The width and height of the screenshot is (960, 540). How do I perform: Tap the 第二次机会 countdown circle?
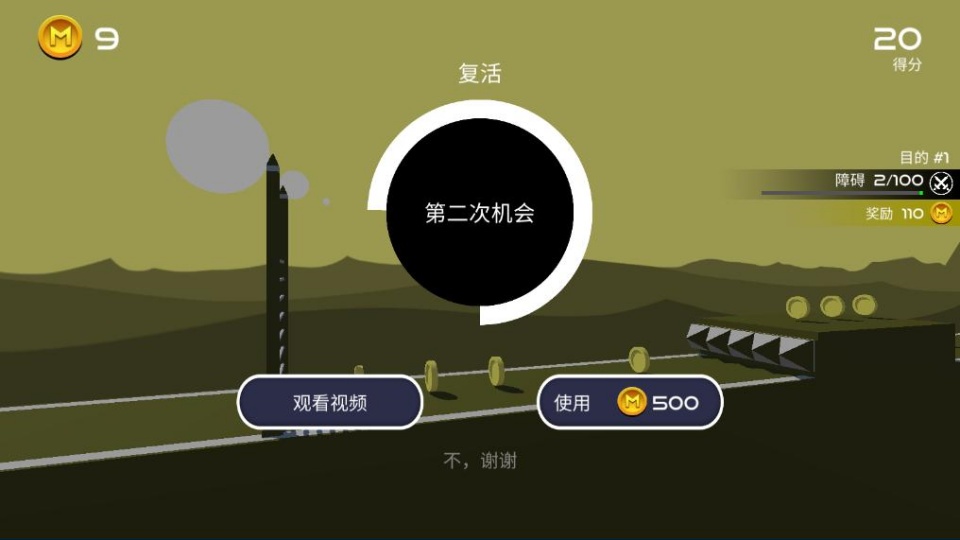click(x=480, y=212)
